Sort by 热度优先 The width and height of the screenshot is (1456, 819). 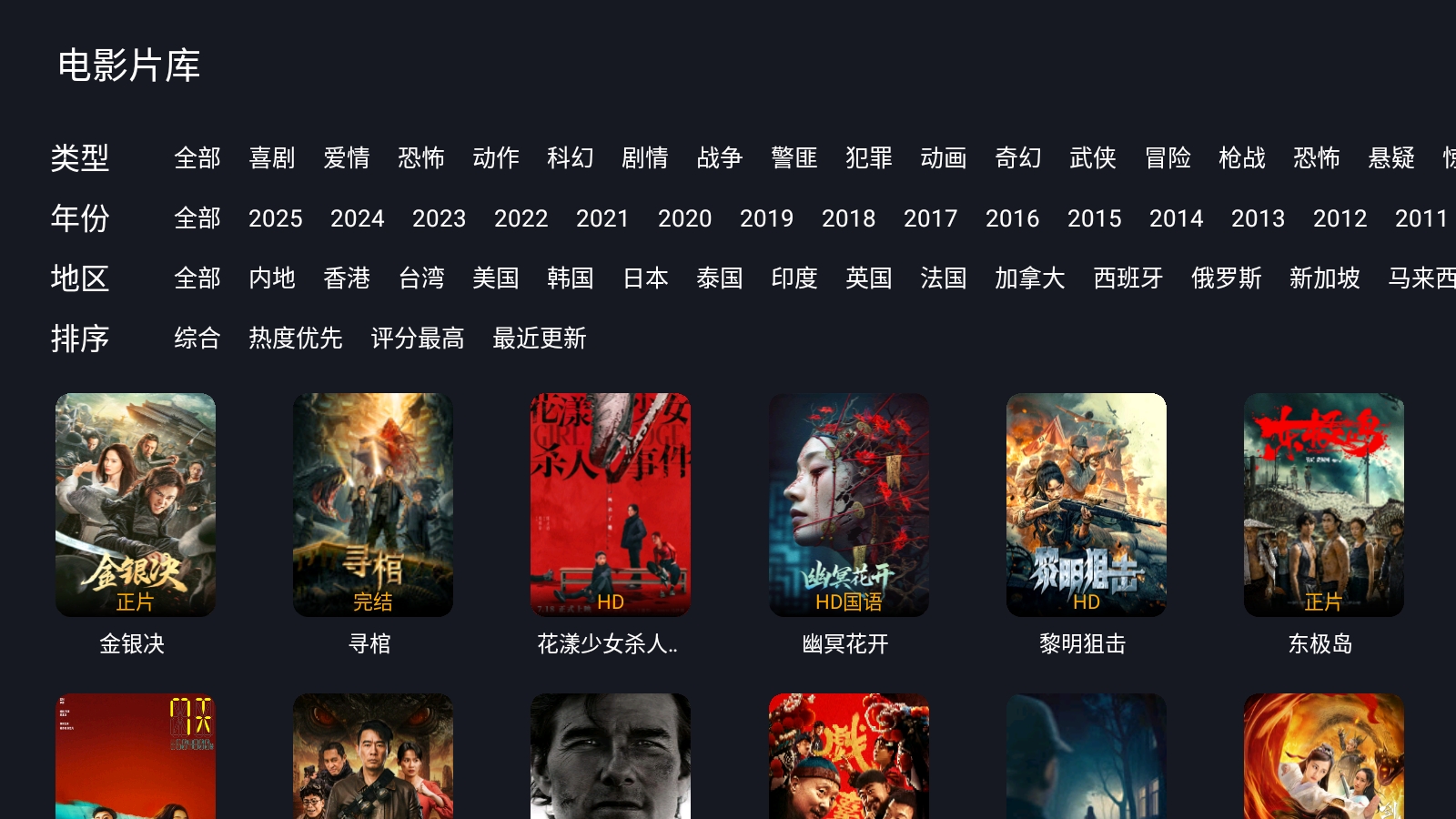(x=295, y=339)
